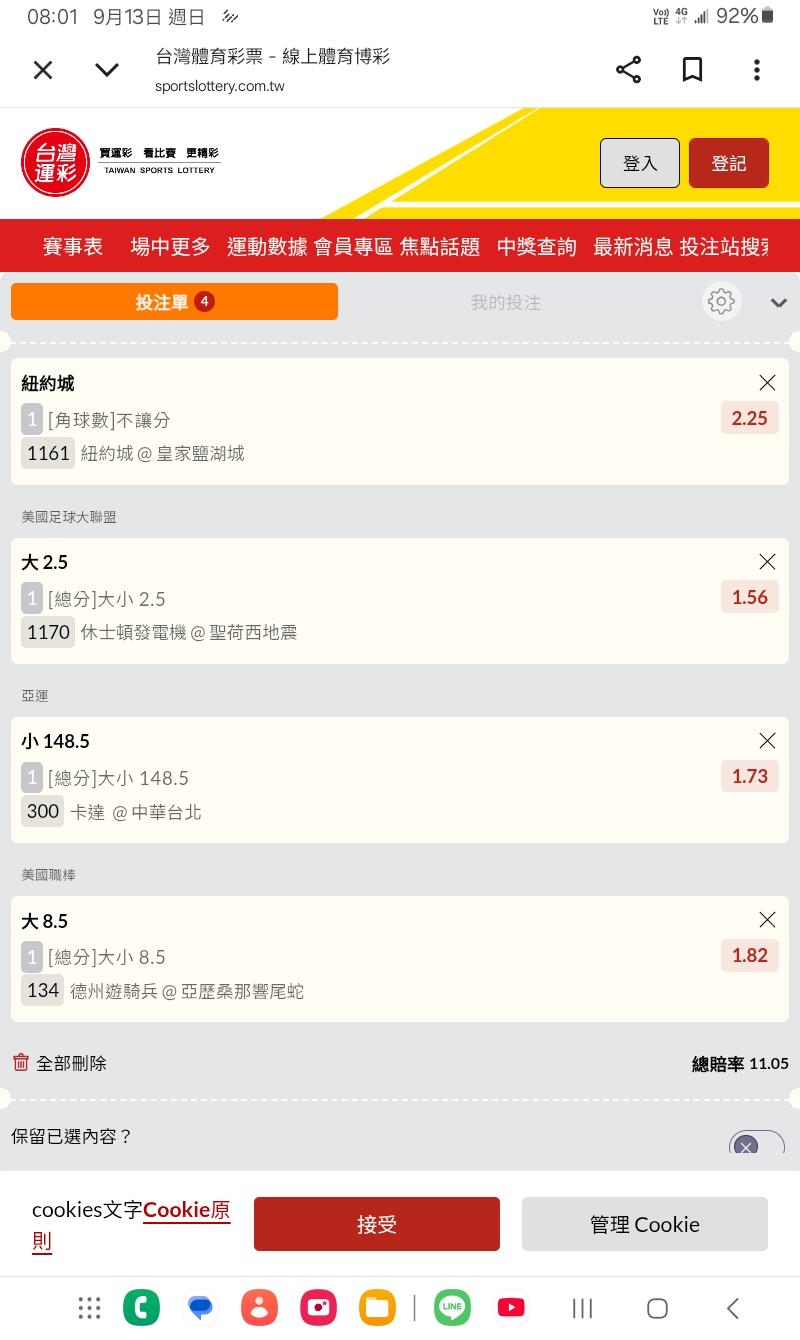Remove the 大 2.5 Houston bet

coord(767,561)
